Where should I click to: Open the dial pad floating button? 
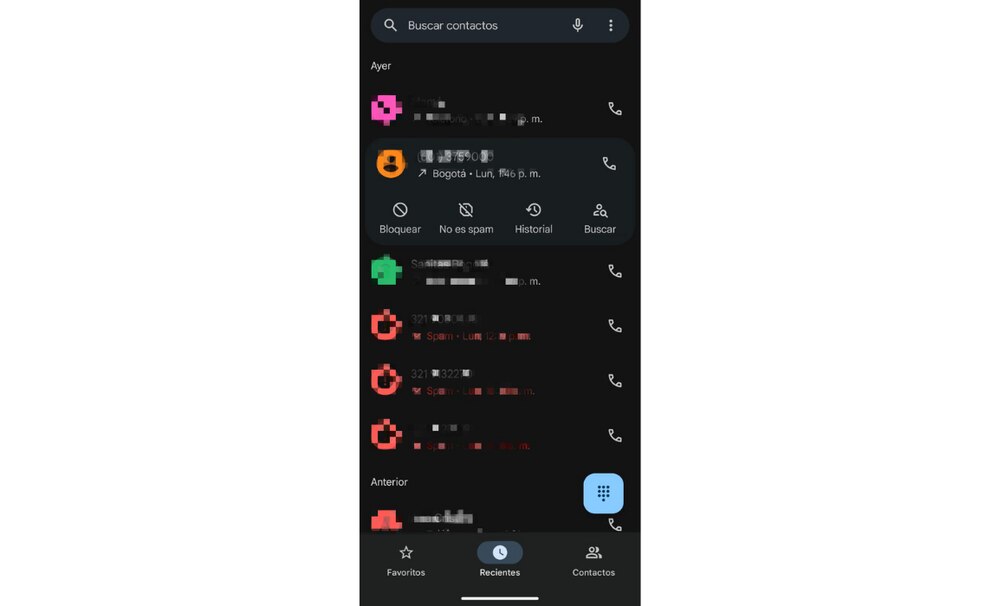click(603, 493)
